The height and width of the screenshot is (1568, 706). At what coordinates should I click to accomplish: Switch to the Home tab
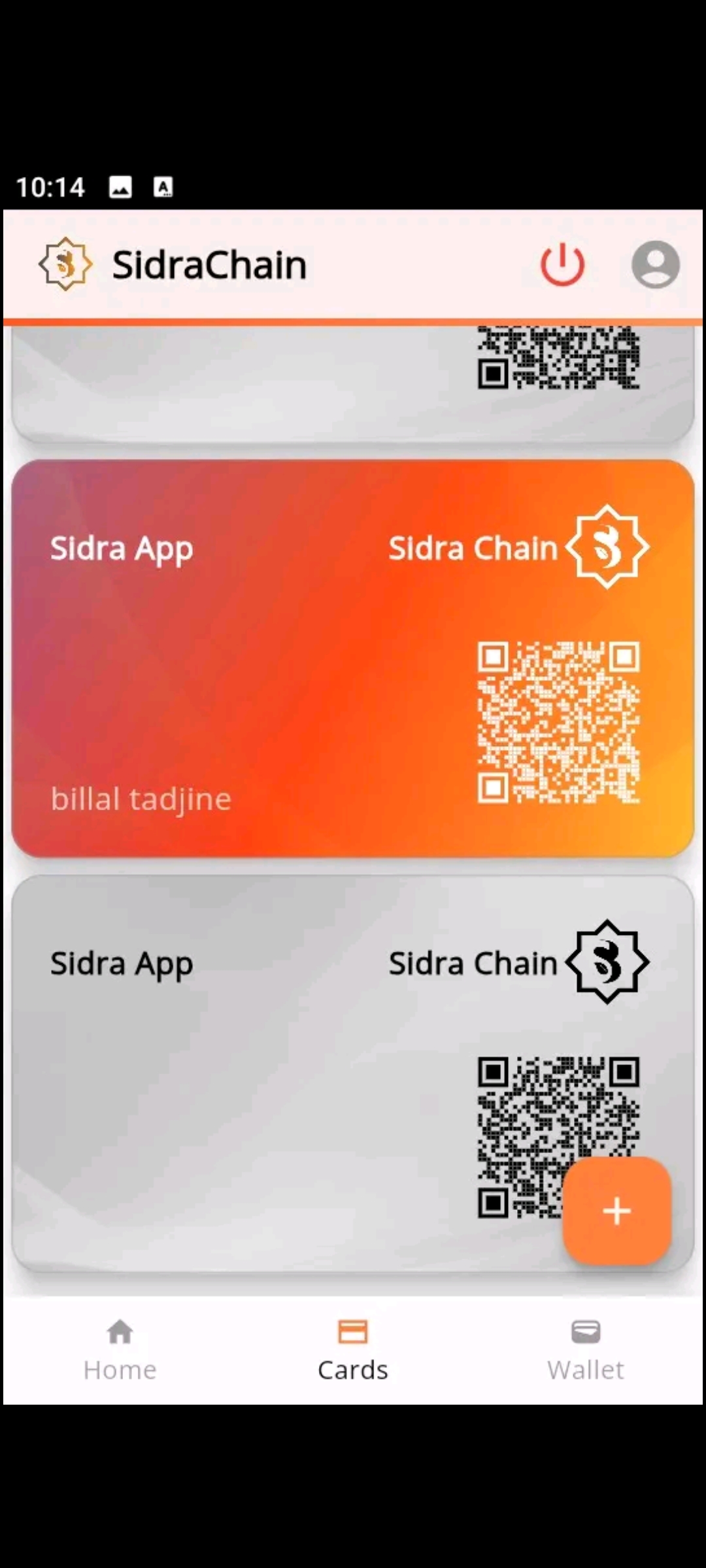click(x=120, y=1350)
